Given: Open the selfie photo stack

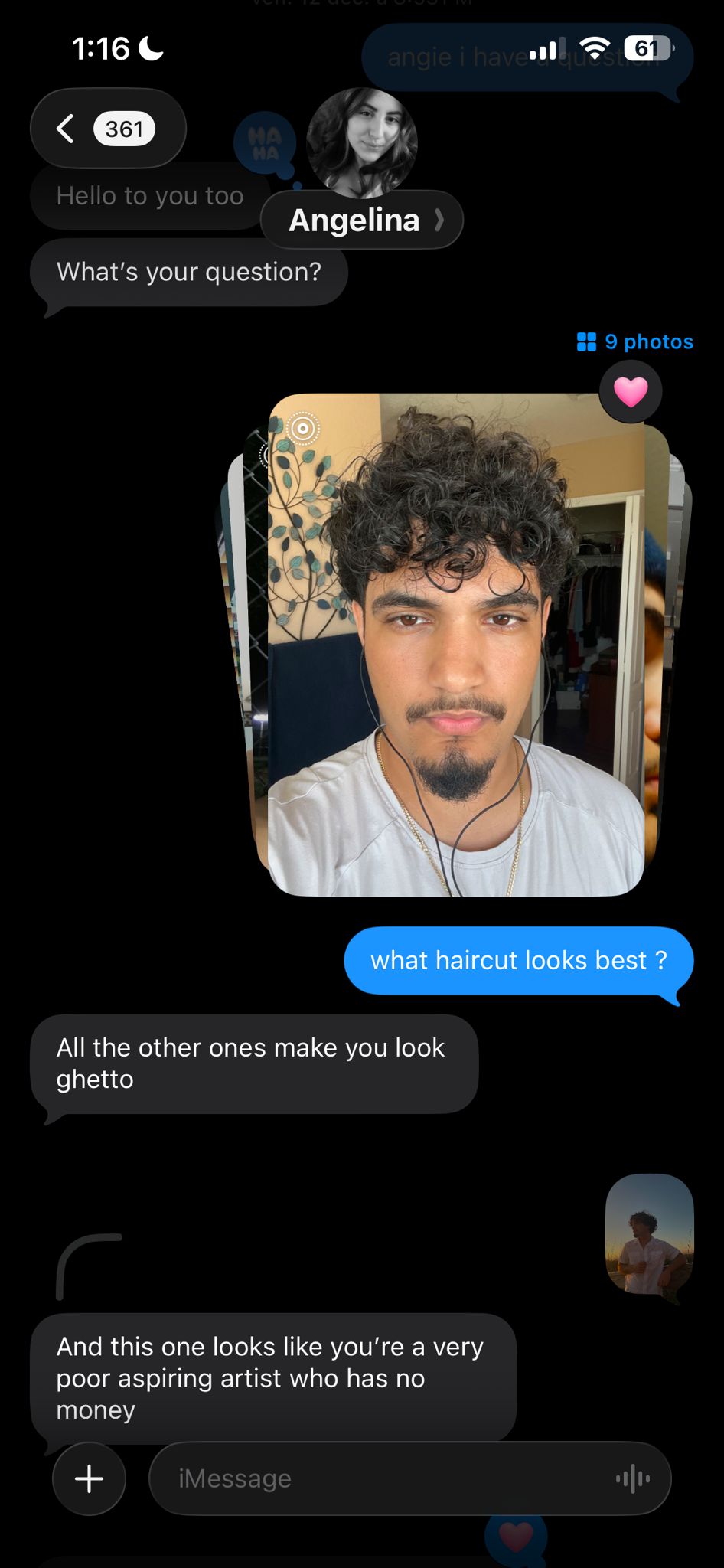Looking at the screenshot, I should [x=455, y=643].
